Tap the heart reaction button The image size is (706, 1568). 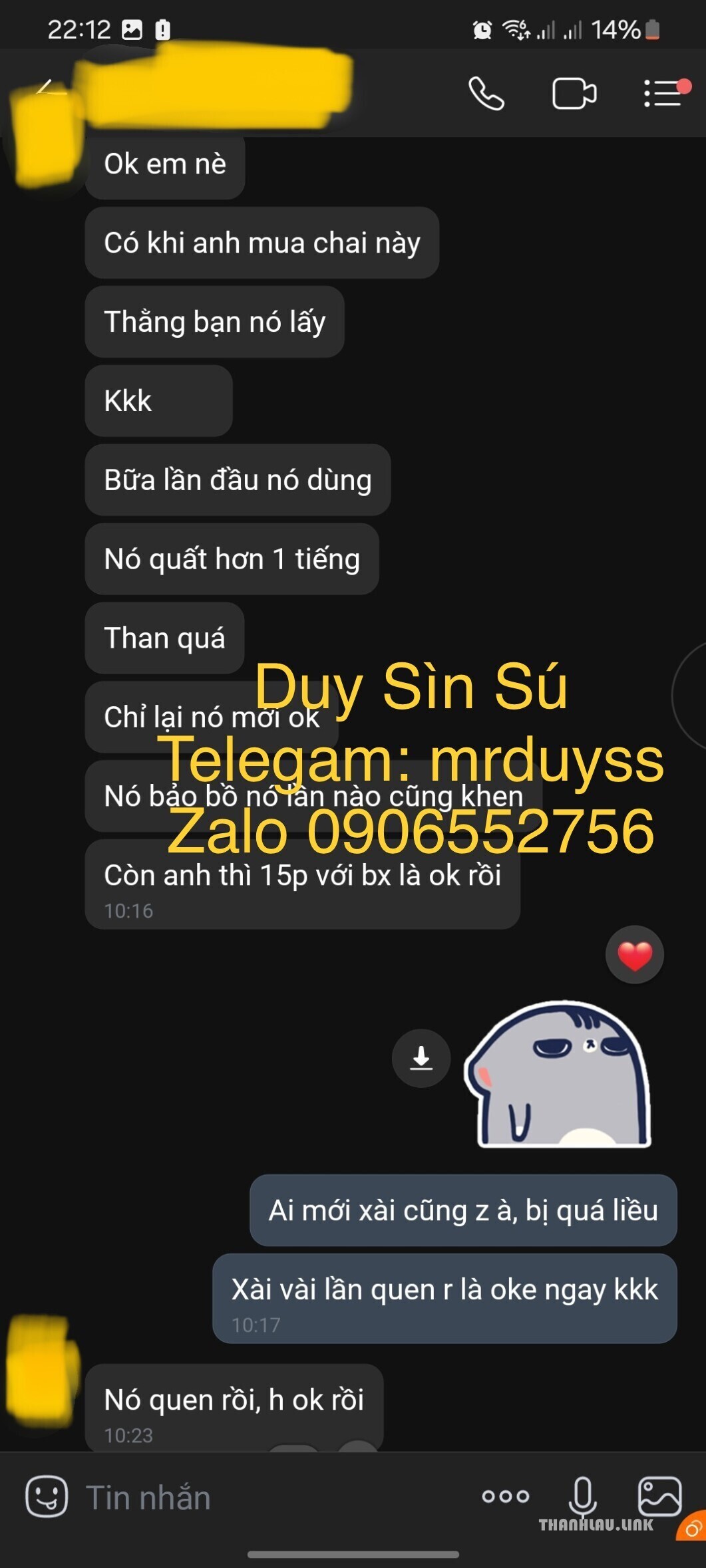point(634,954)
